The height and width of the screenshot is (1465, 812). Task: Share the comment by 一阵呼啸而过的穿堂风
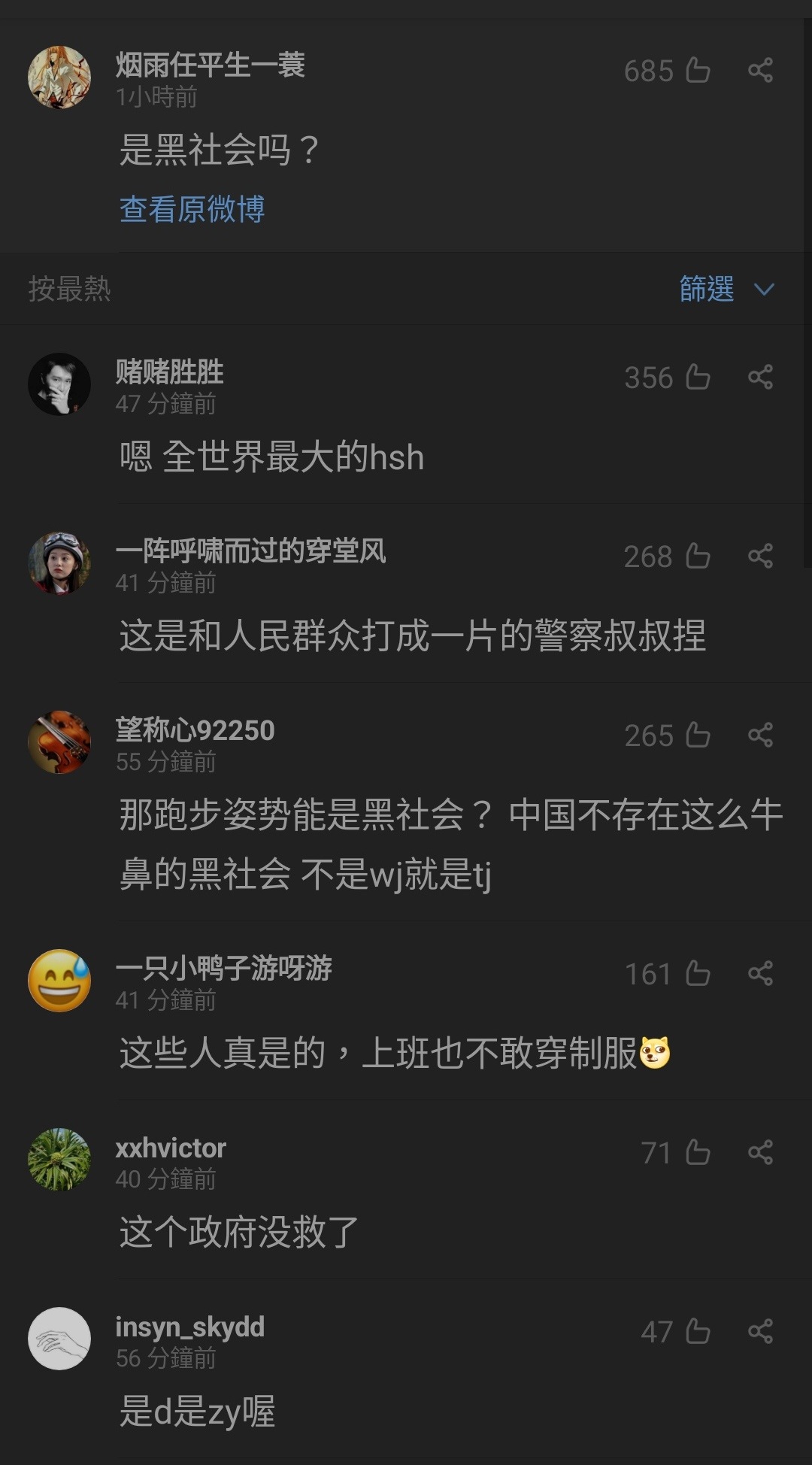pyautogui.click(x=761, y=557)
